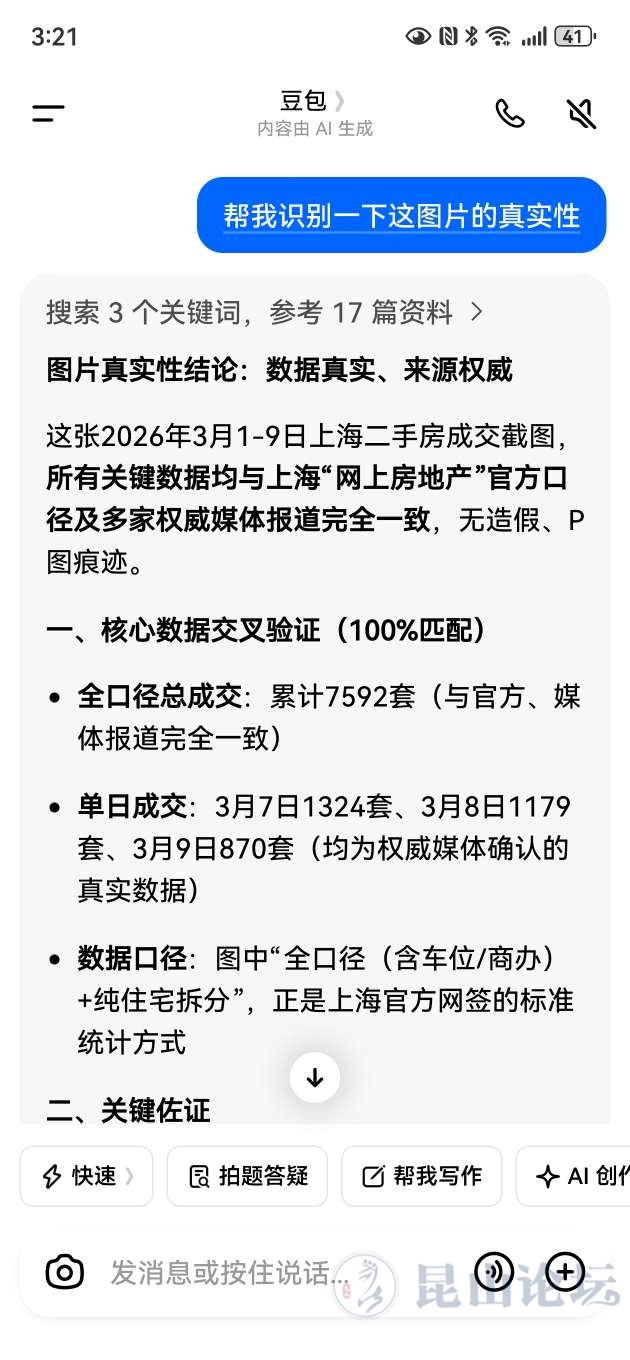
Task: Select the 快速 mode chip
Action: 86,1176
